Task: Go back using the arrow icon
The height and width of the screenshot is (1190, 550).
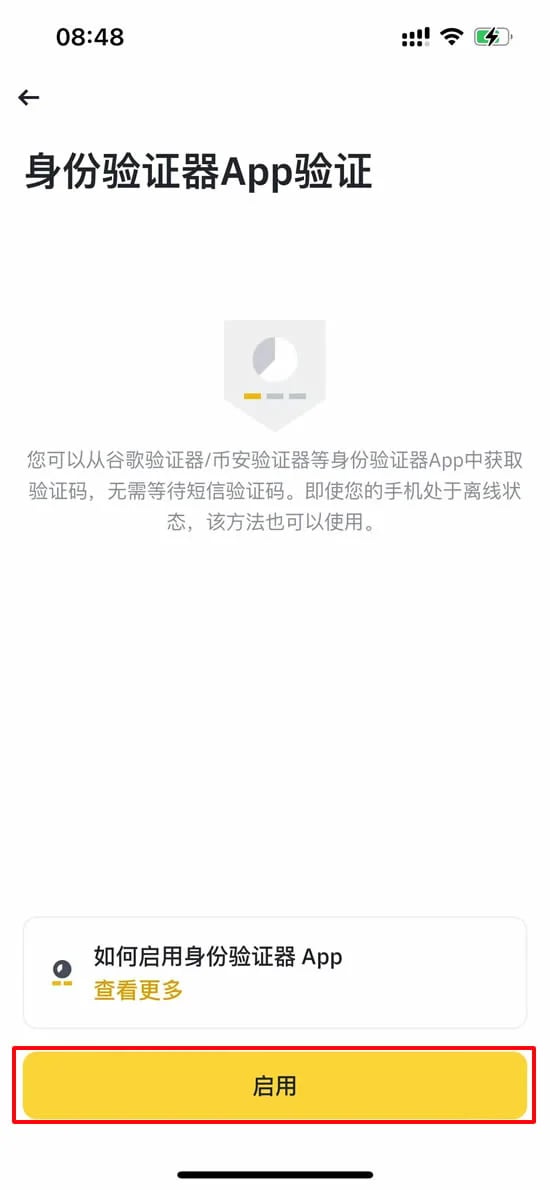Action: [29, 97]
